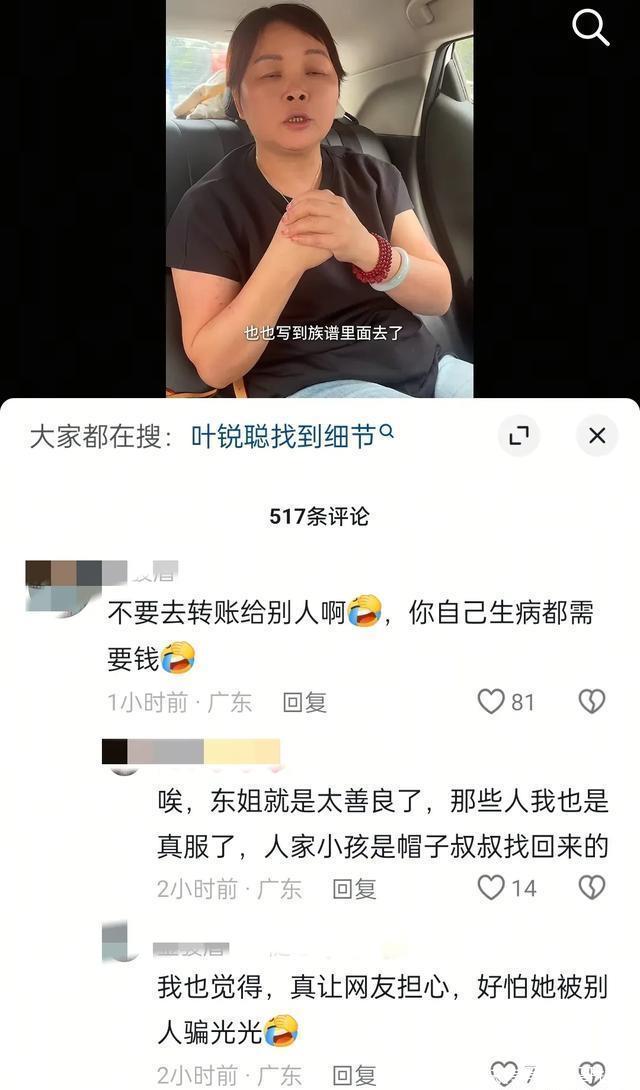Screen dimensions: 640x1090
Task: Reply to the comment saying 东姐就是太善良了
Action: (354, 888)
